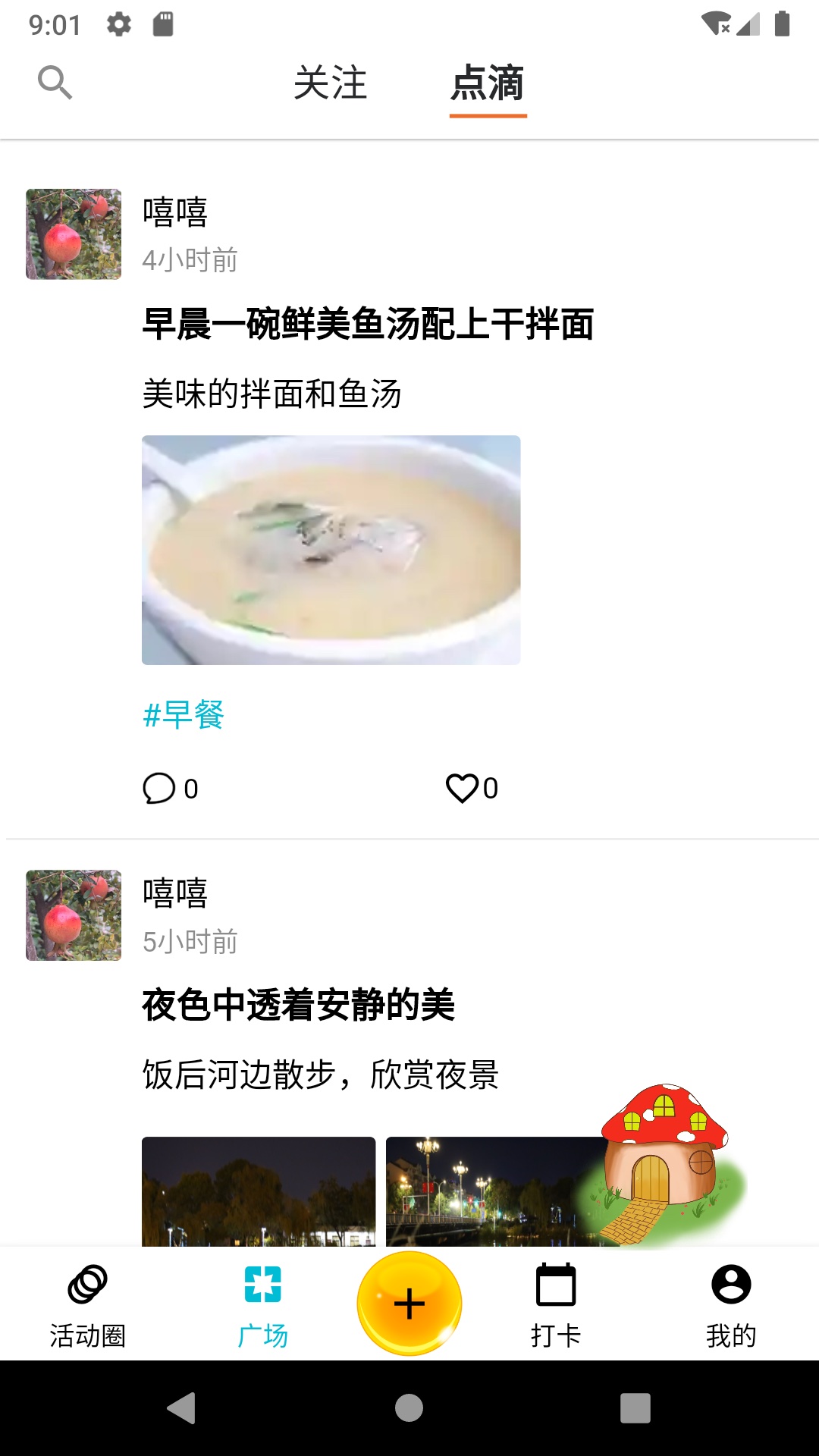
Task: Switch to the 关注 tab
Action: 331,86
